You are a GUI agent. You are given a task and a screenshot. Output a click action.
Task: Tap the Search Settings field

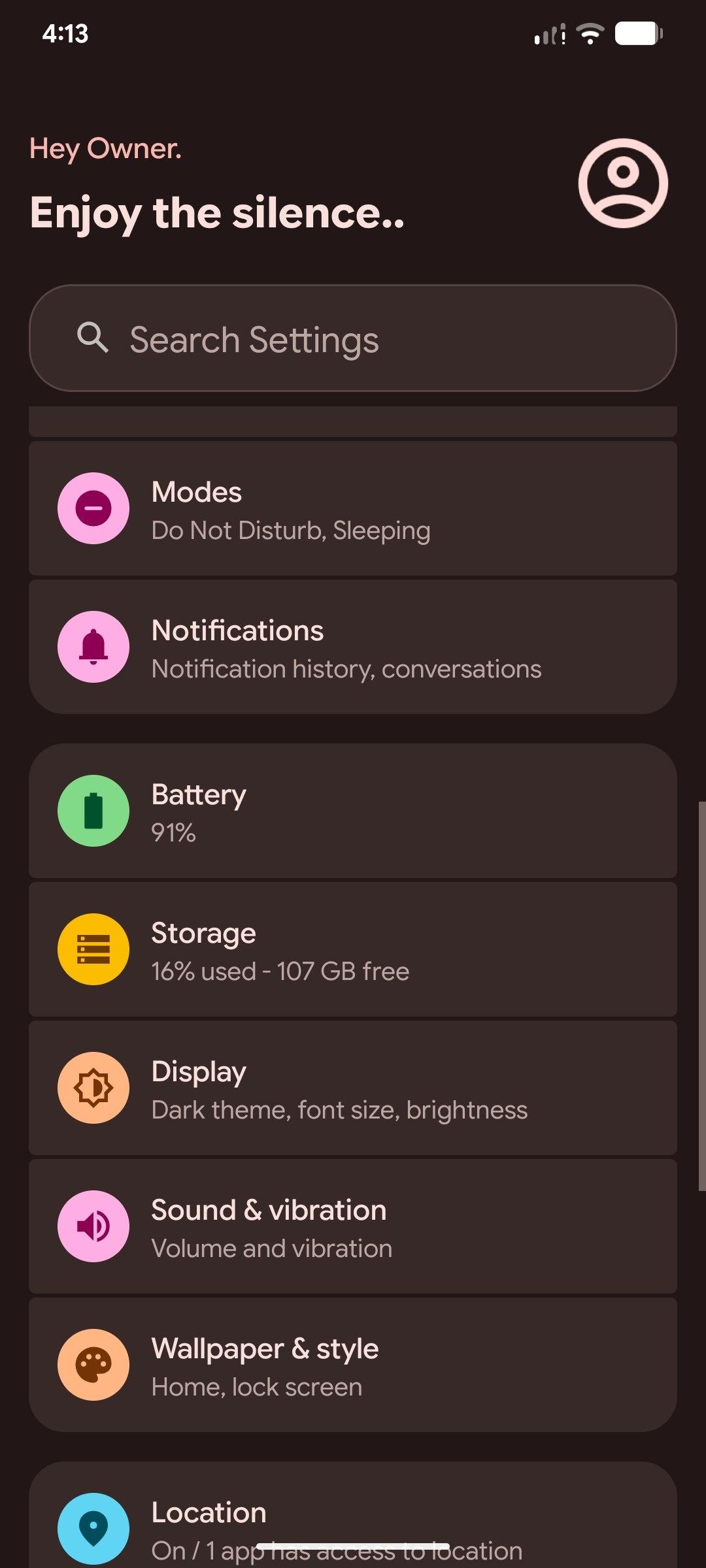pos(353,338)
